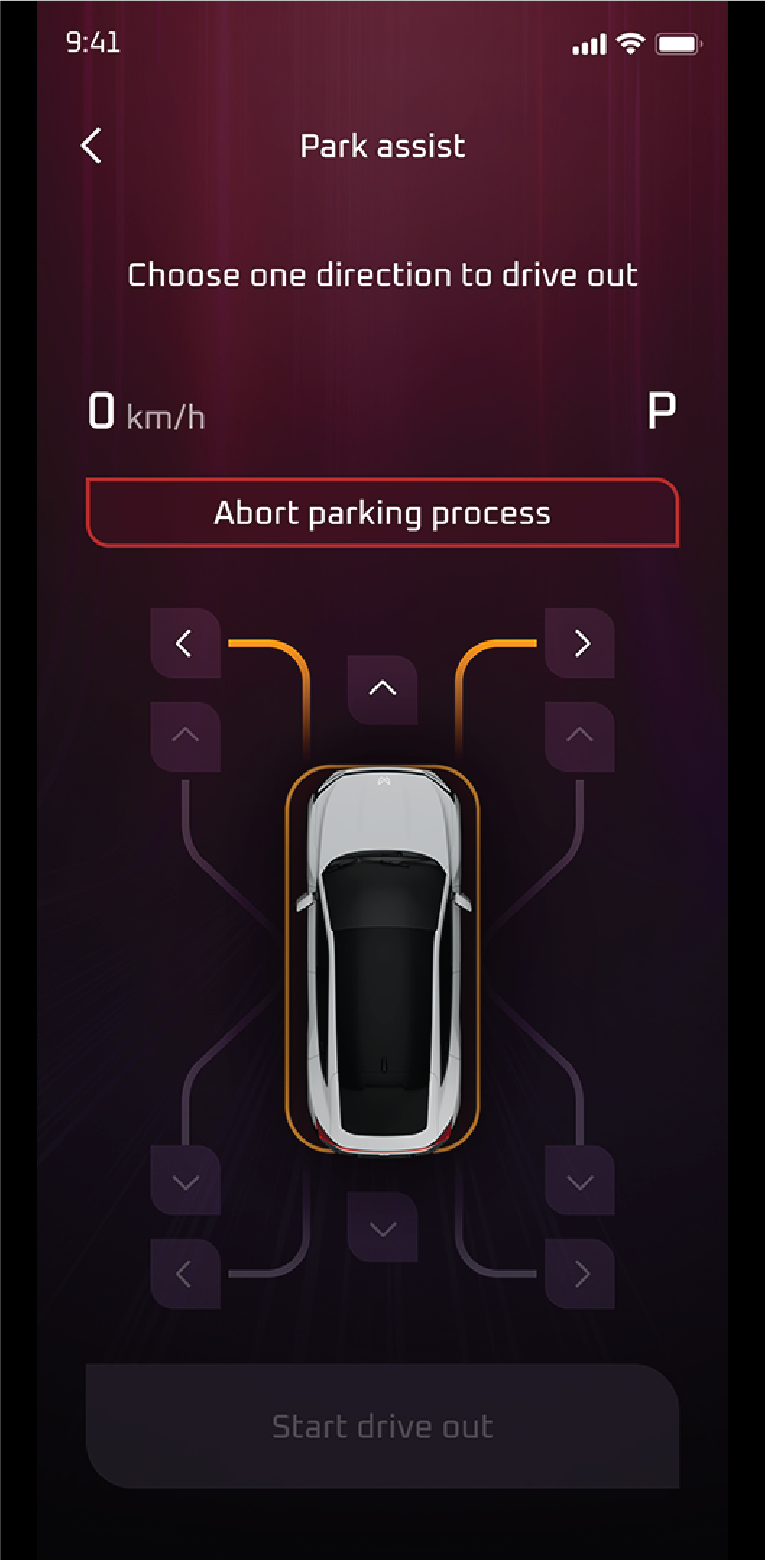The width and height of the screenshot is (765, 1560).
Task: Tap Start drive out button
Action: (x=382, y=1426)
